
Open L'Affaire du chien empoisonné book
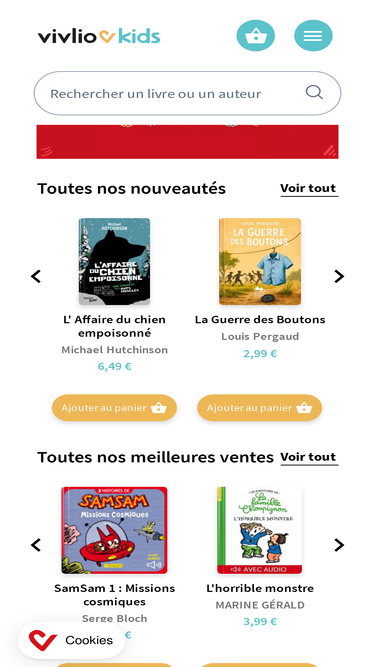[114, 262]
